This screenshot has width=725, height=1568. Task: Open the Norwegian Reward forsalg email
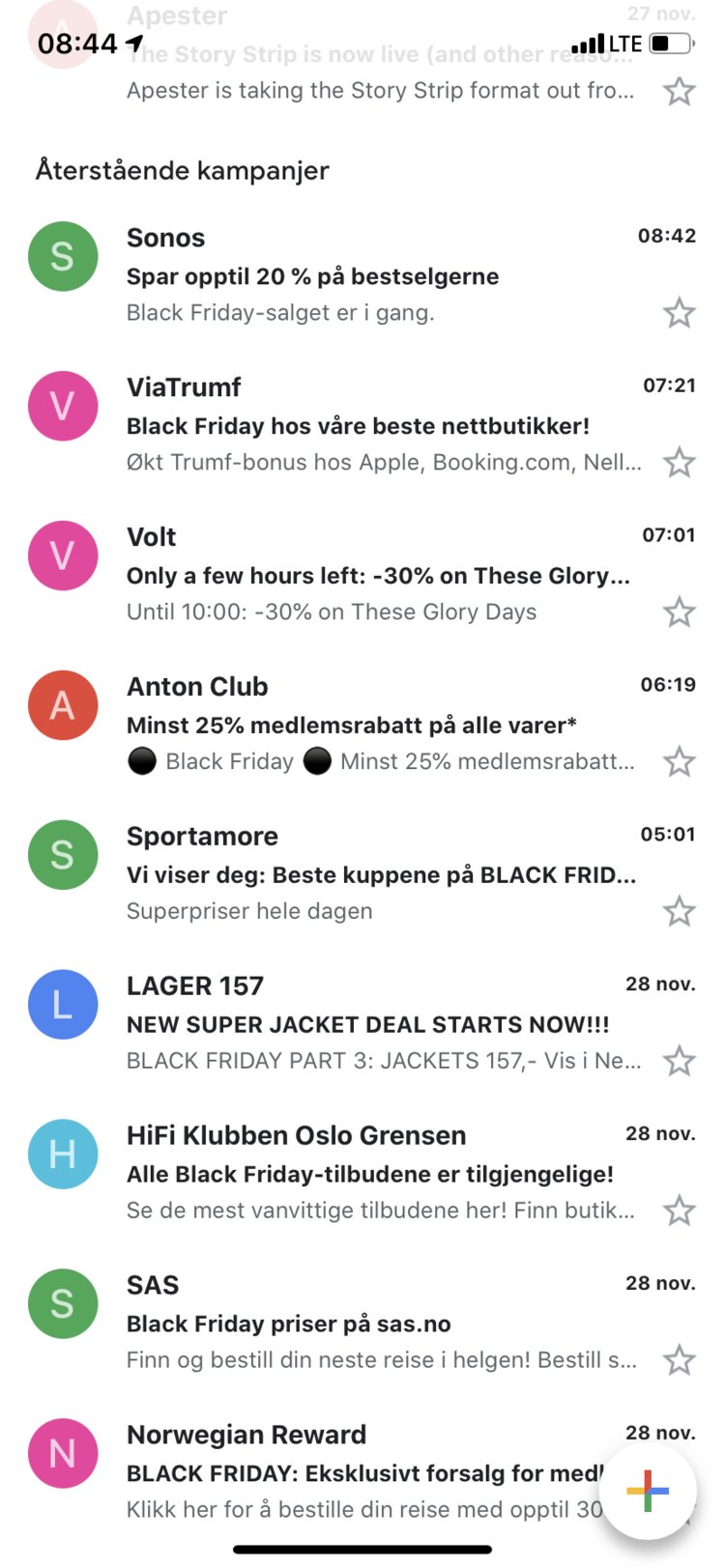pyautogui.click(x=309, y=1473)
